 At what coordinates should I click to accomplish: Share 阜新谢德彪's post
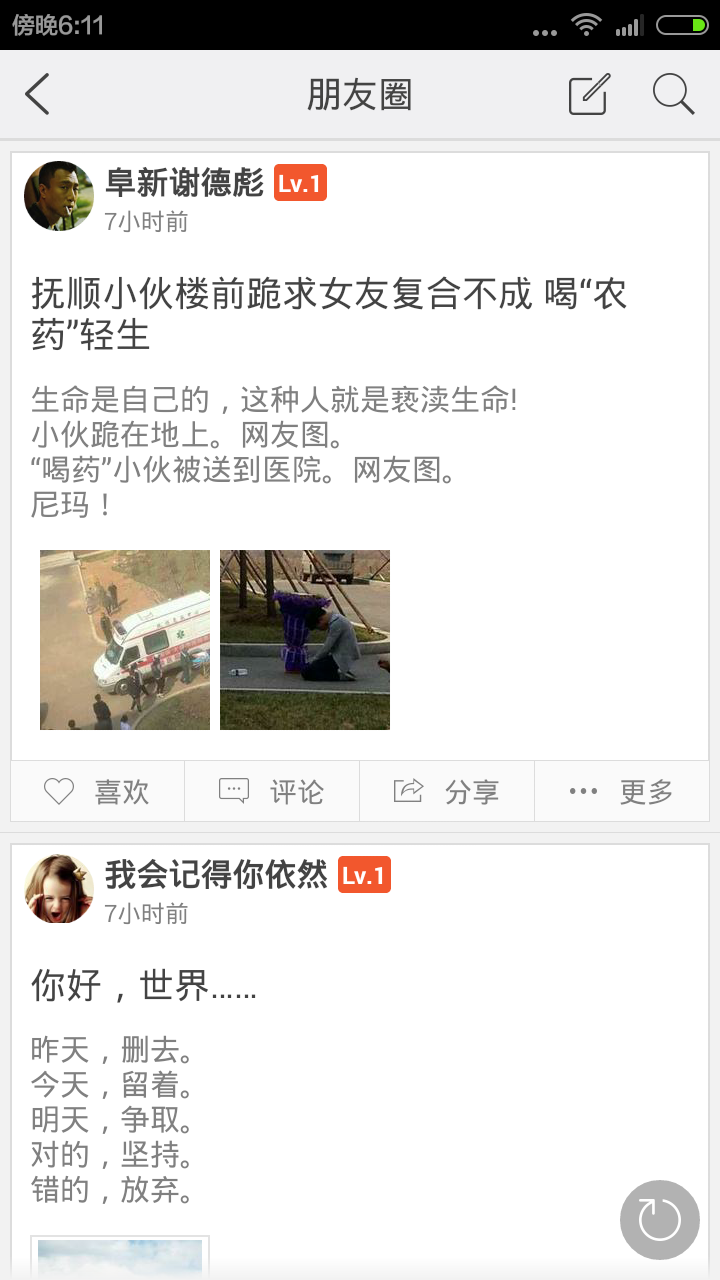click(x=447, y=792)
